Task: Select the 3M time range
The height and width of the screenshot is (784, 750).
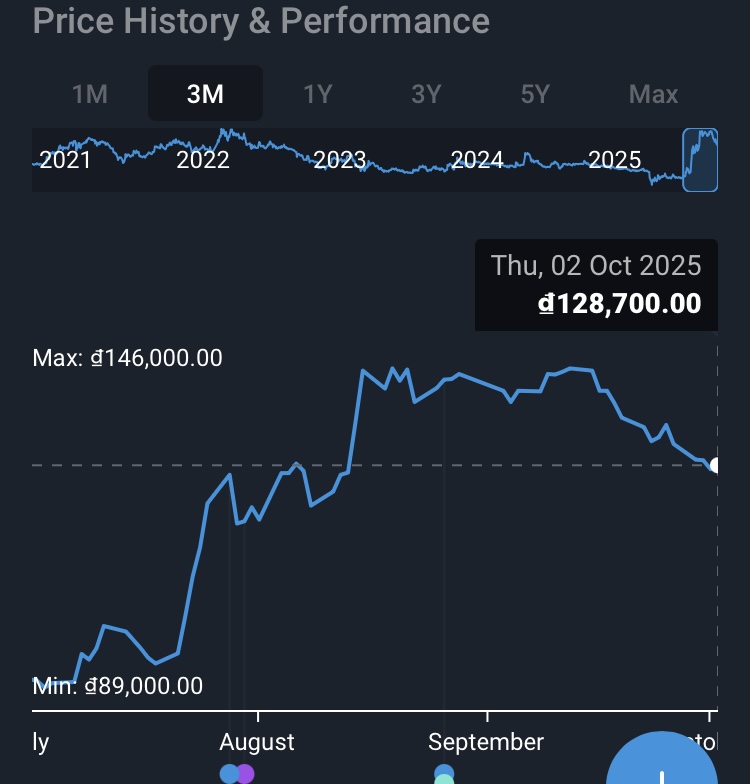Action: click(x=205, y=94)
